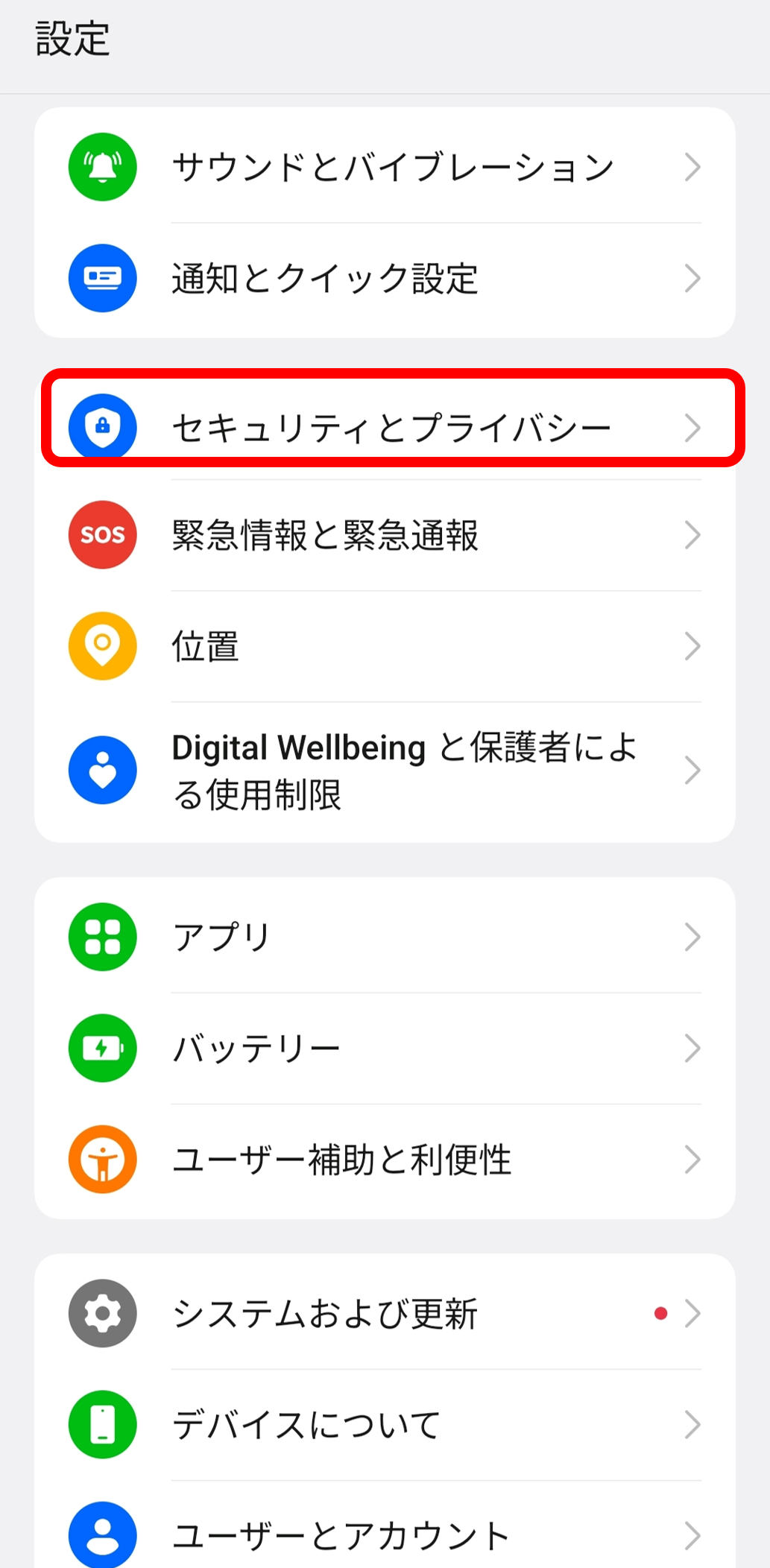Open 緊急情報と緊急通報
The image size is (770, 1568).
tap(325, 535)
